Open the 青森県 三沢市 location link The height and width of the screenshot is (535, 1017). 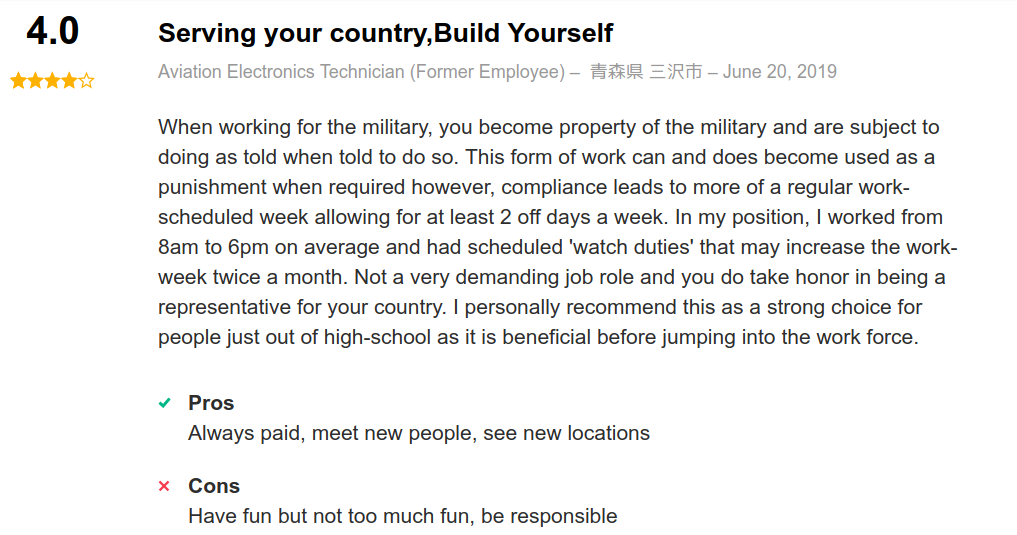click(646, 72)
